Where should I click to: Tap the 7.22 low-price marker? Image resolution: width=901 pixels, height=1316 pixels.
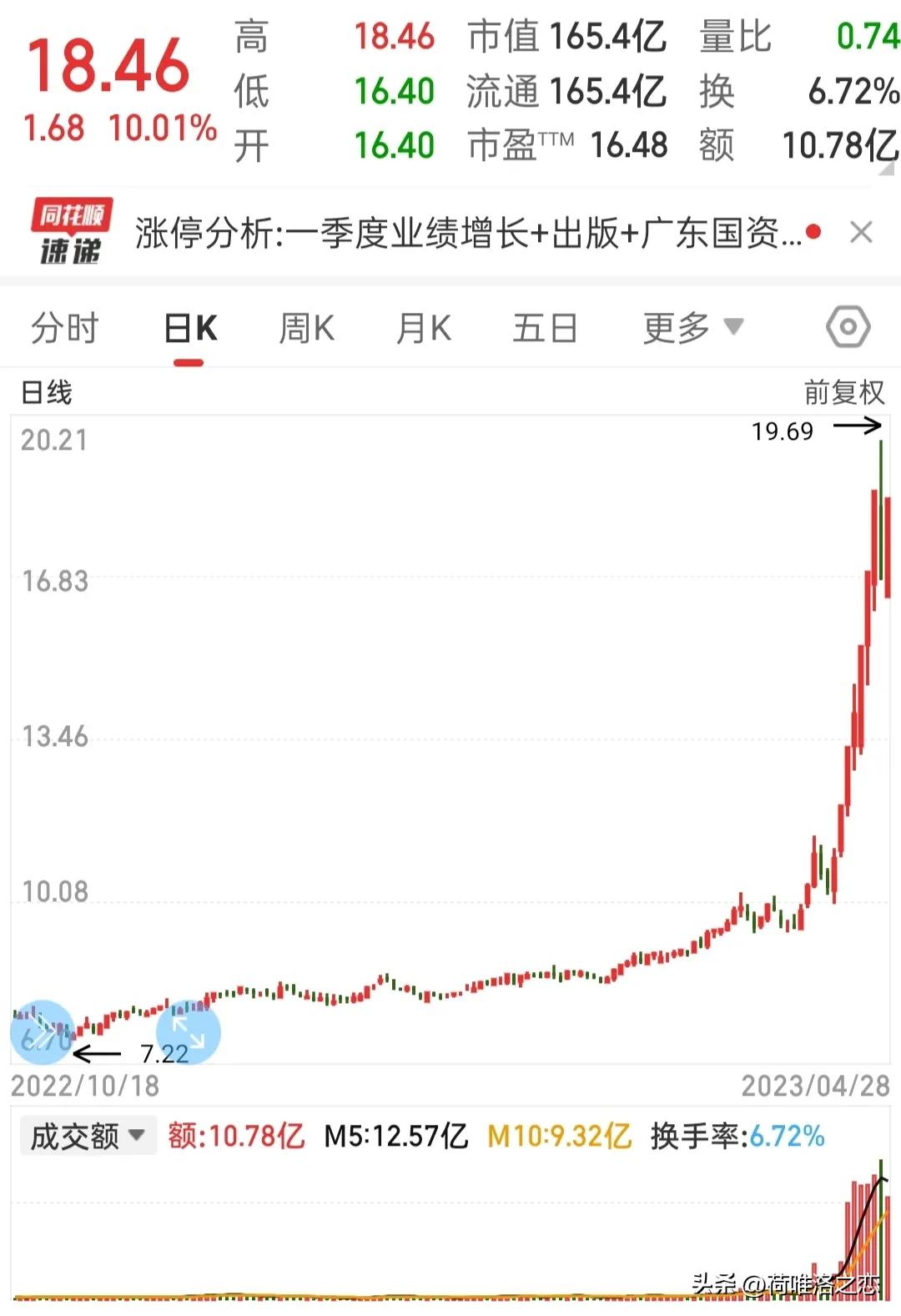click(164, 1054)
